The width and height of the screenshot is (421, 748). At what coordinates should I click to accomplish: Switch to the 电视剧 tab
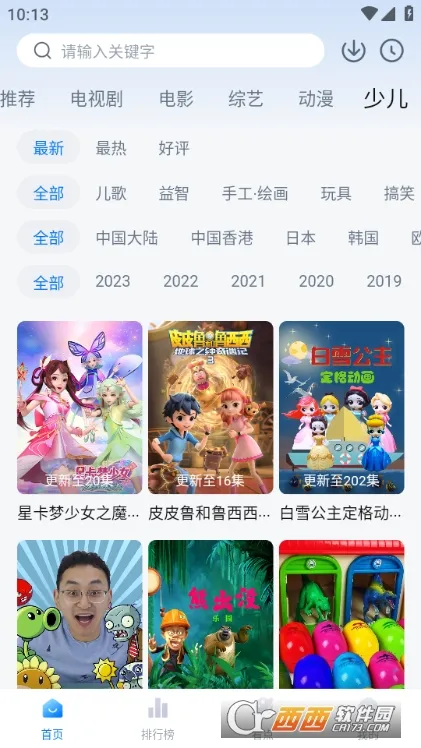[97, 99]
